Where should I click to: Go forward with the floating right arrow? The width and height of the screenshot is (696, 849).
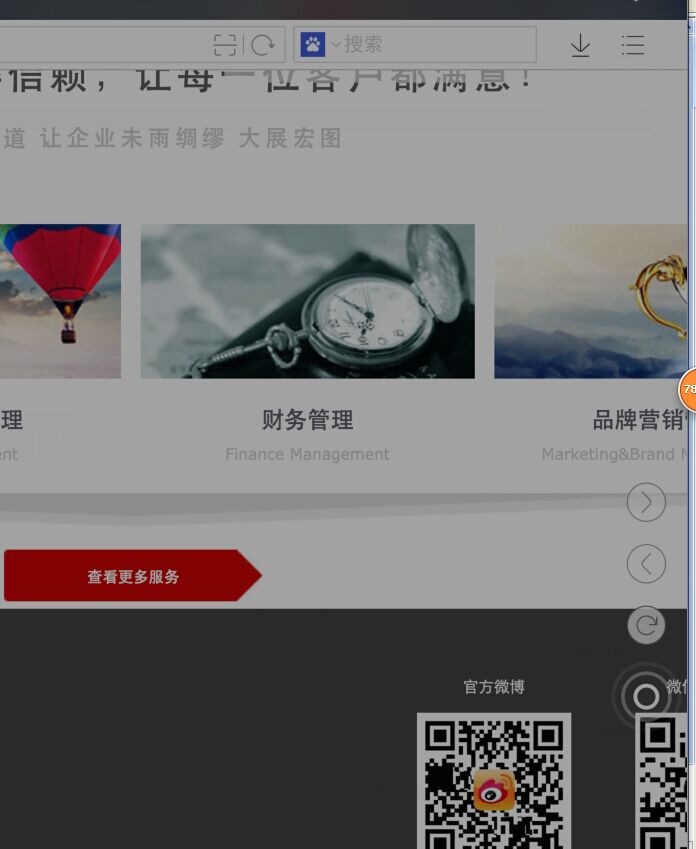[646, 502]
